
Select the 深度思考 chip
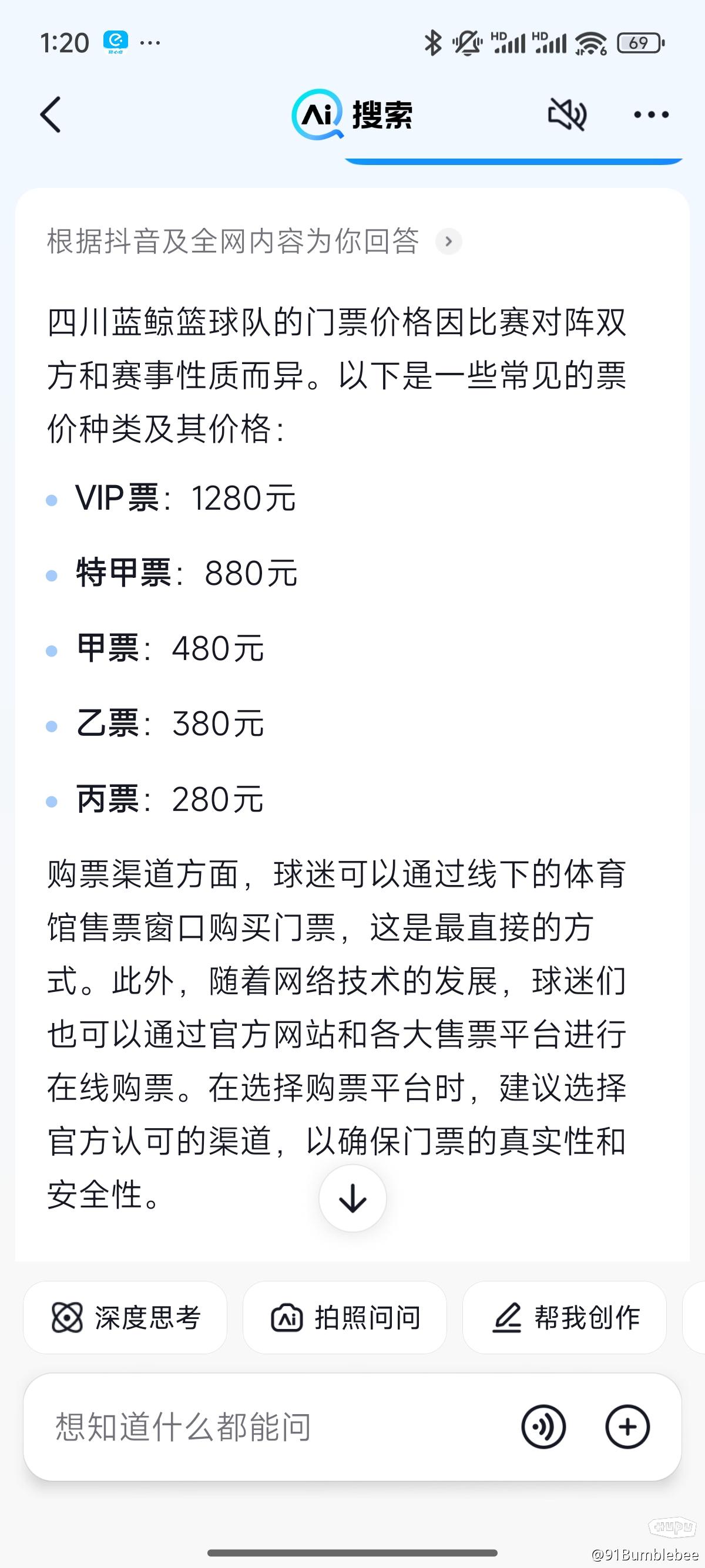[x=125, y=1318]
